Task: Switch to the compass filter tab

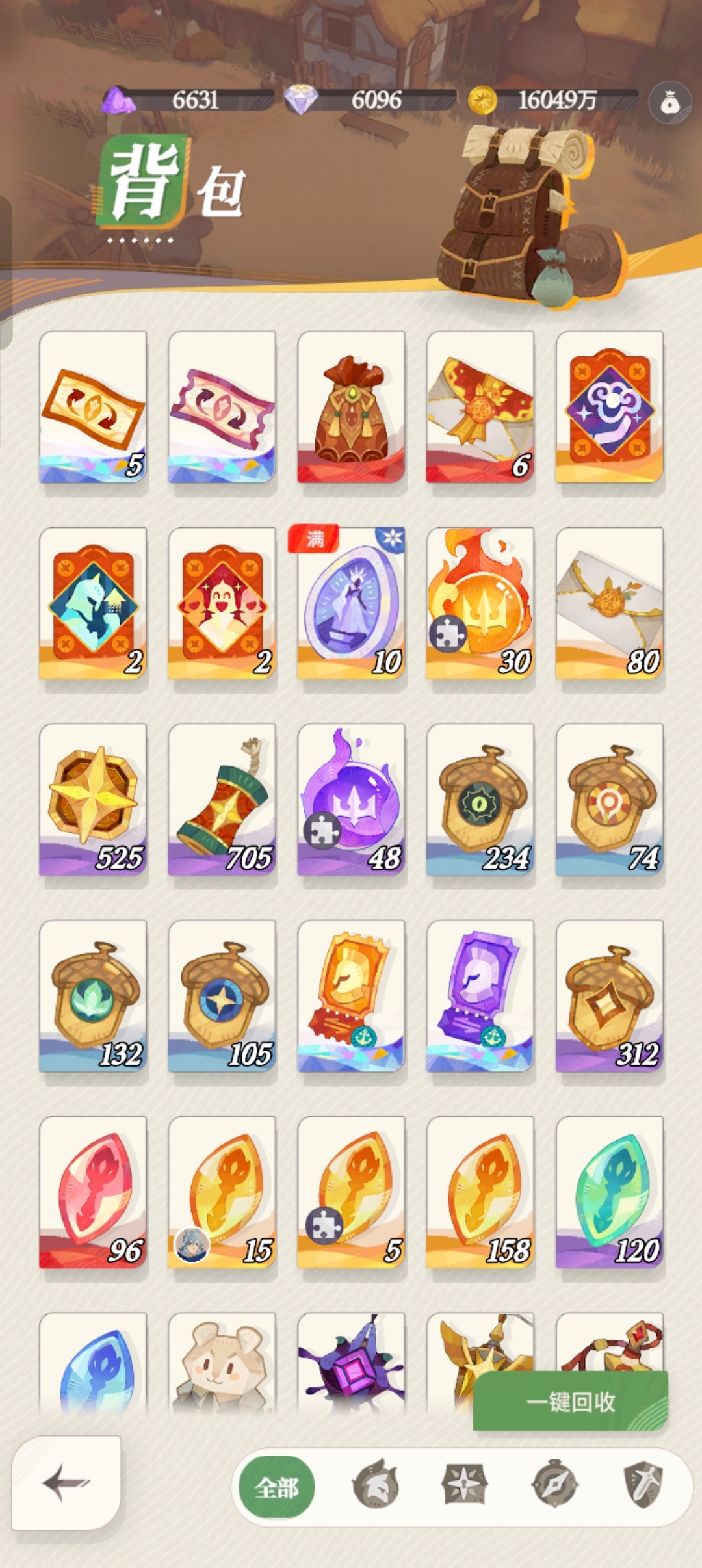Action: (554, 1485)
